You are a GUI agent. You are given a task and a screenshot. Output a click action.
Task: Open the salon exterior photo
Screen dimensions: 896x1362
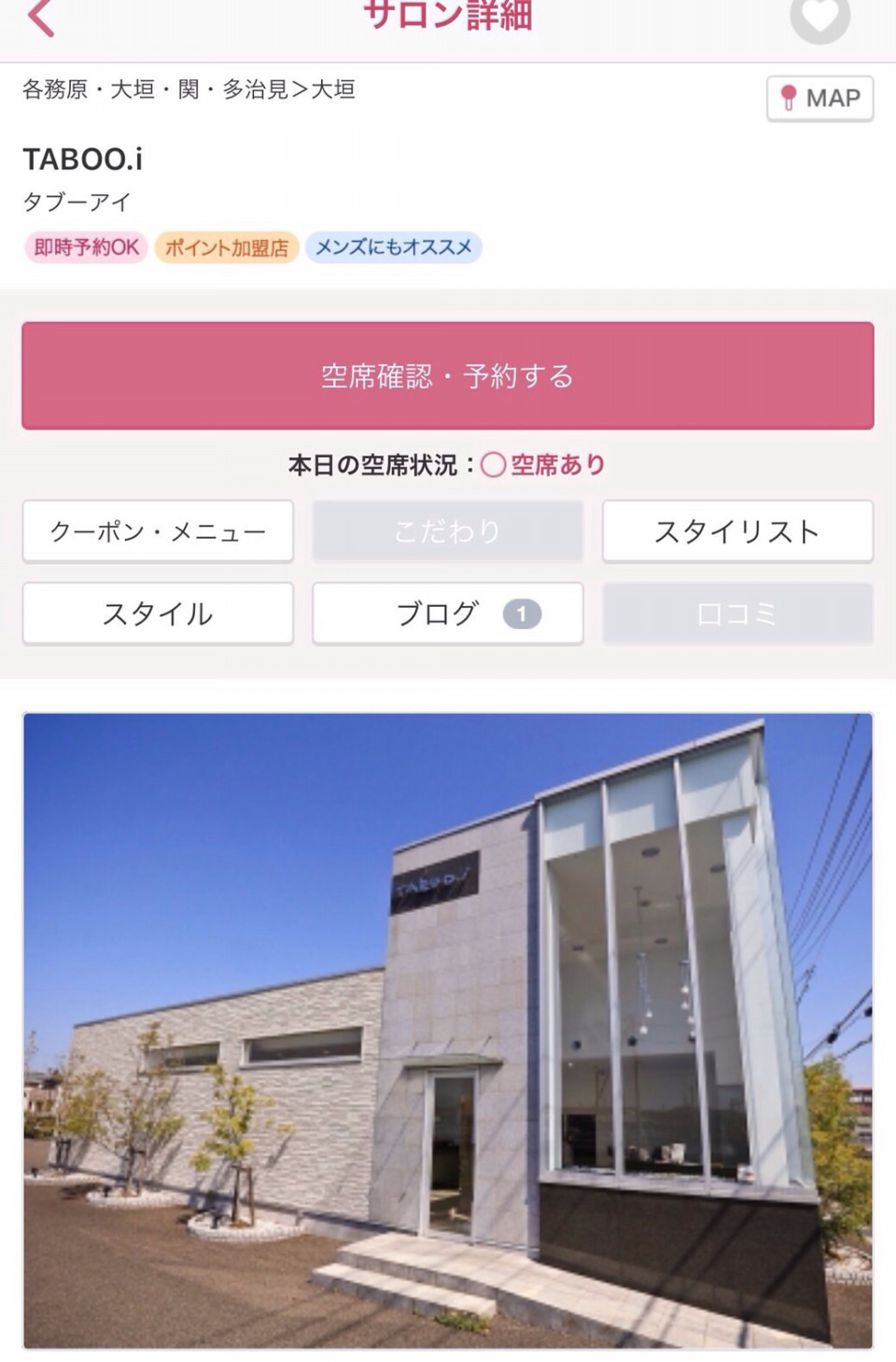point(448,1030)
